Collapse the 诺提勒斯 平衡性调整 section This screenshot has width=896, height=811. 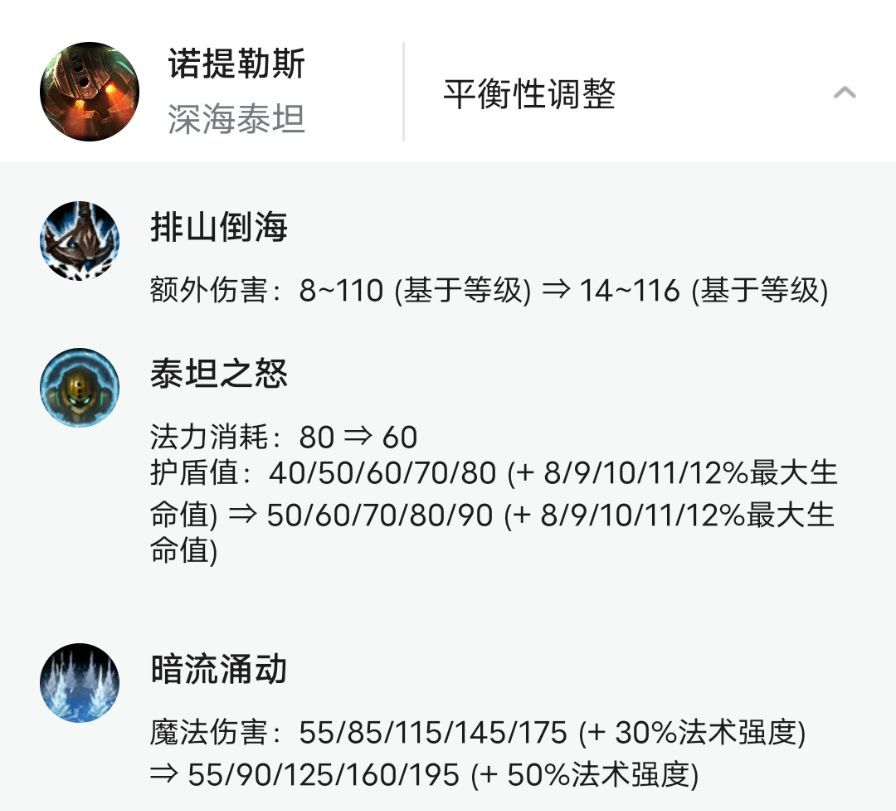pyautogui.click(x=844, y=93)
